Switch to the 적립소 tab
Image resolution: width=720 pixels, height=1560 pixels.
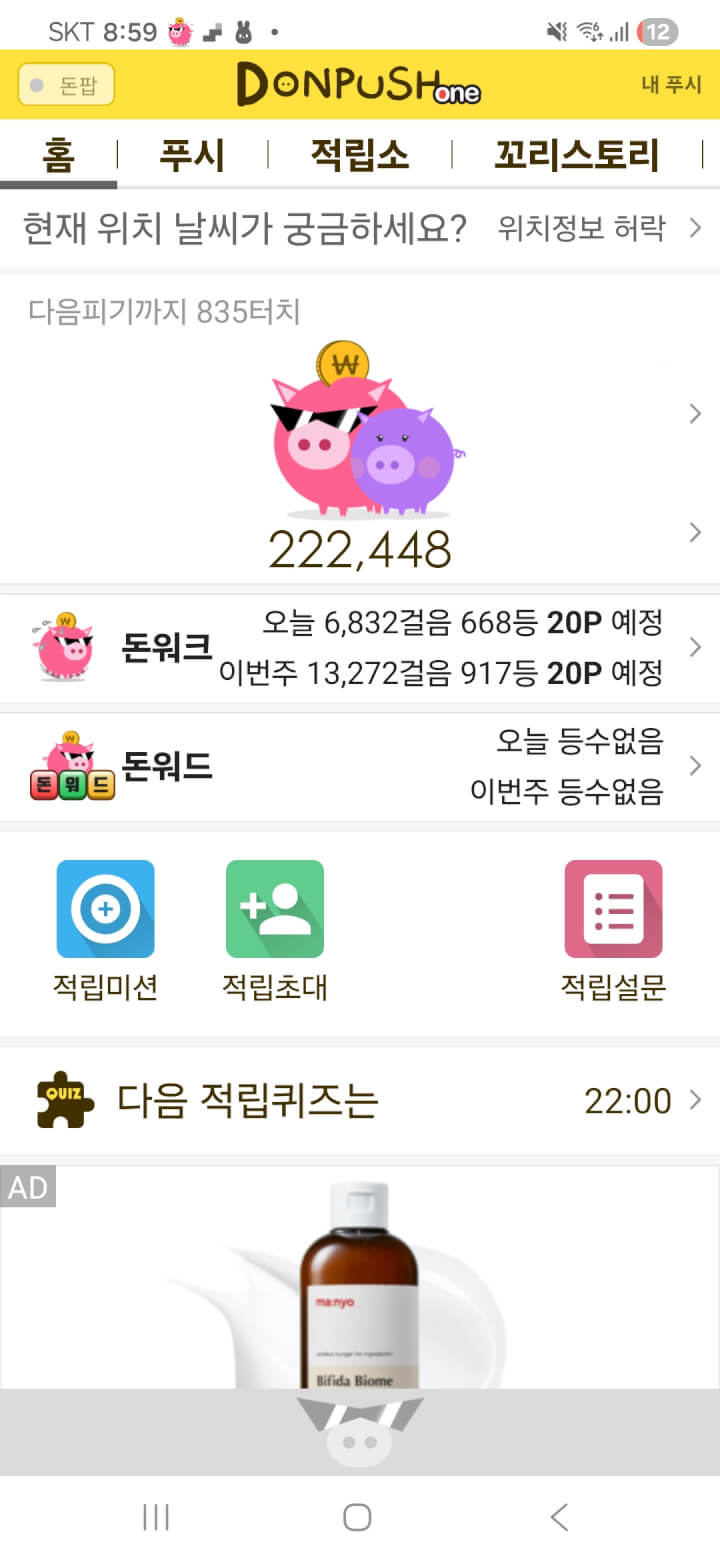pos(359,156)
